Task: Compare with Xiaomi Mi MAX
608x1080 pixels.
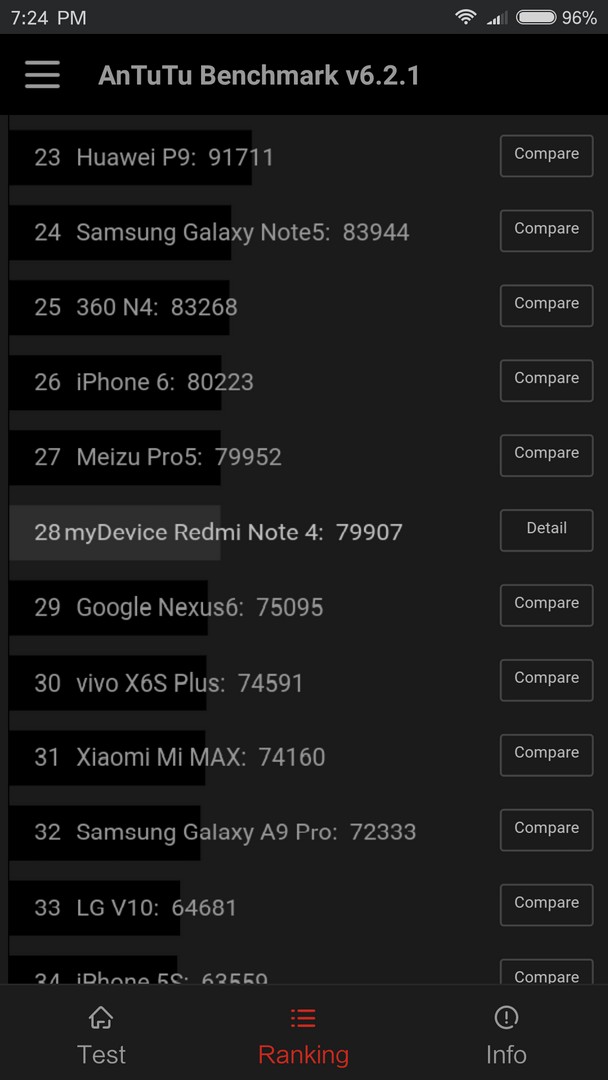Action: click(x=546, y=755)
